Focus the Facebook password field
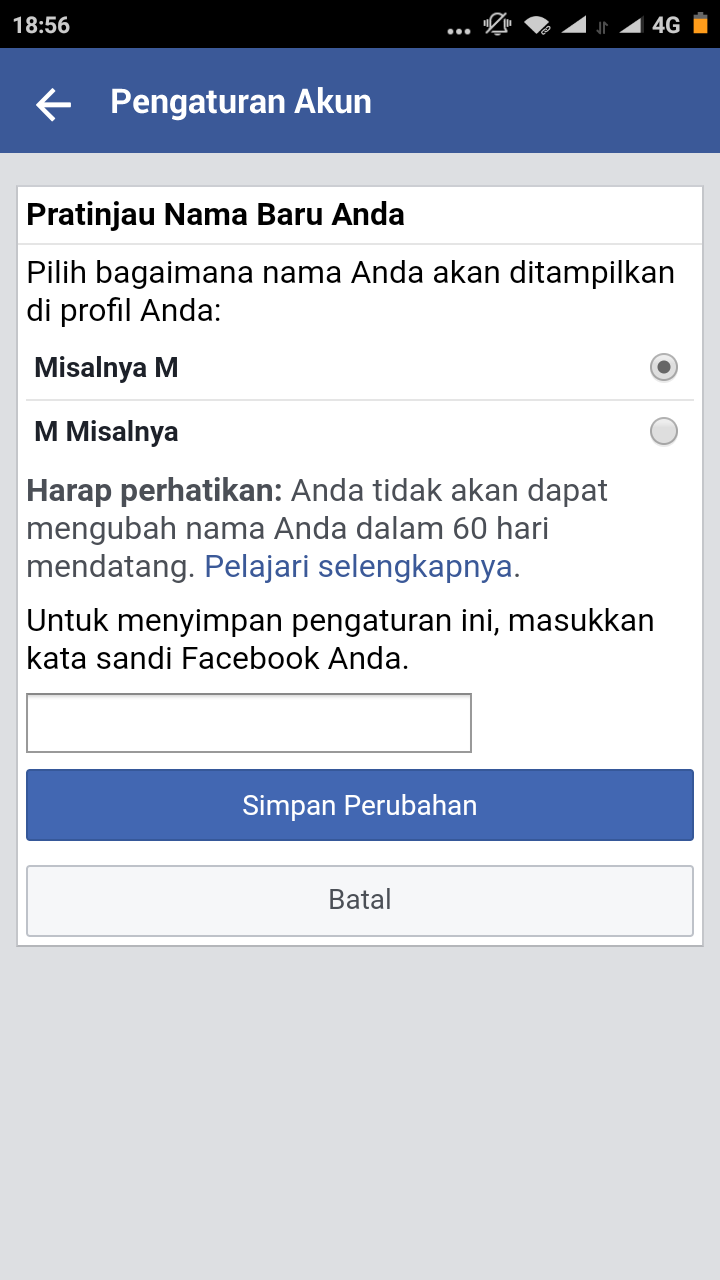The width and height of the screenshot is (720, 1280). pos(248,723)
